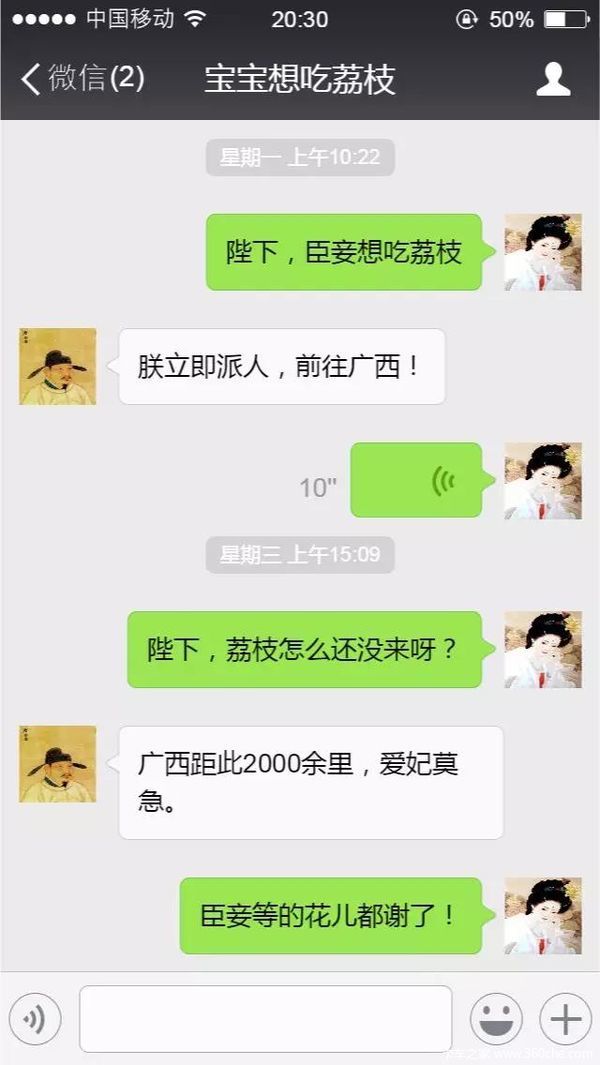This screenshot has width=600, height=1065.
Task: Open emperor's avatar beside 朕立即派人 message
Action: (x=58, y=366)
